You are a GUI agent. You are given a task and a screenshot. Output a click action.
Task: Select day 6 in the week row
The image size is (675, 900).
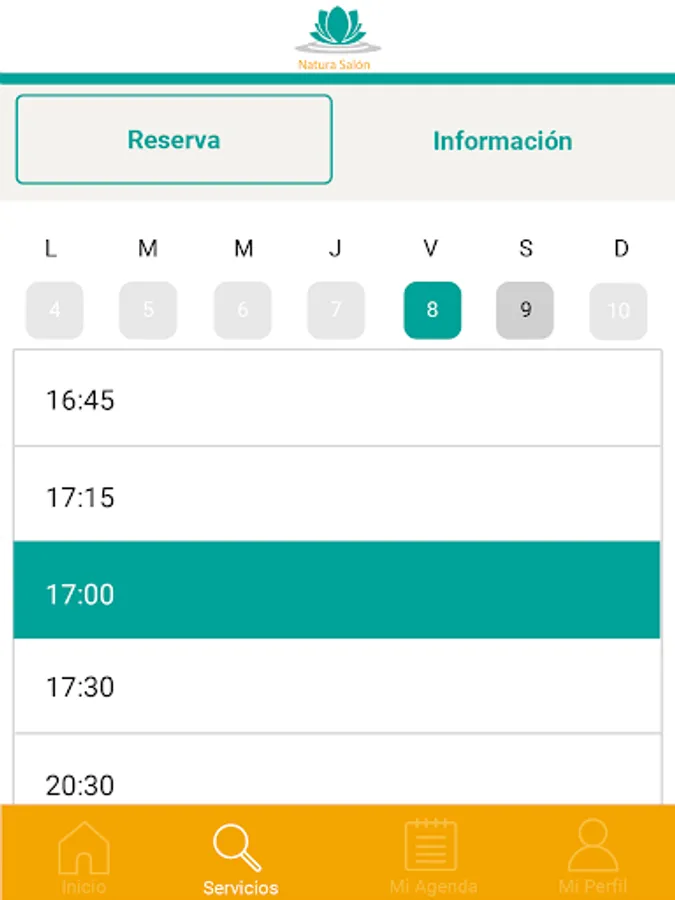pos(242,310)
